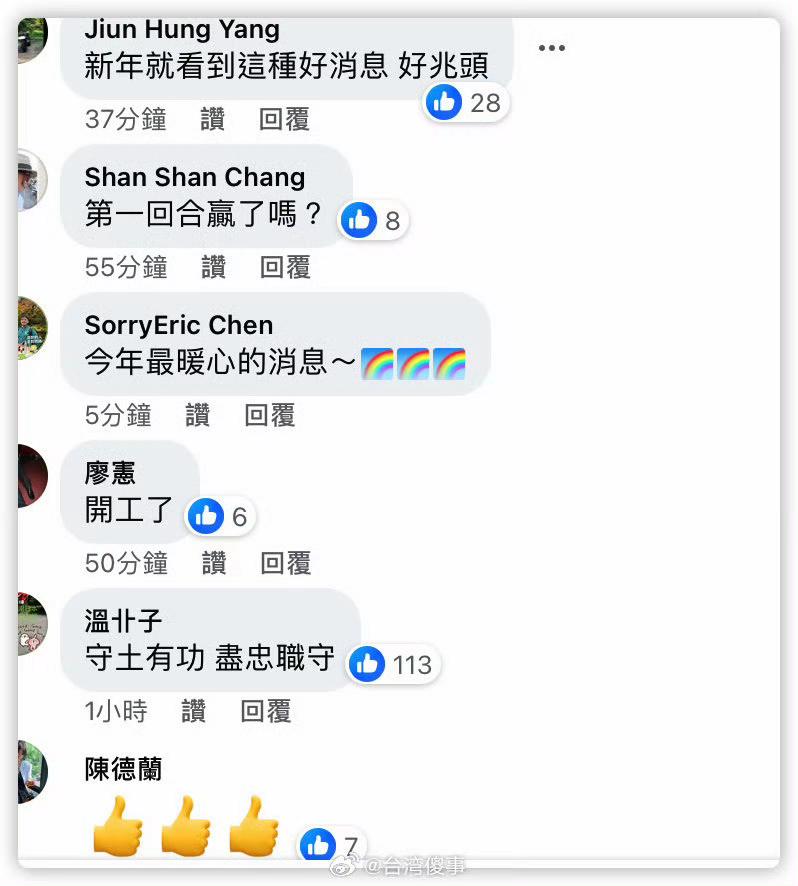This screenshot has width=798, height=886.
Task: Like Shan Shan Chang's comment
Action: point(213,268)
